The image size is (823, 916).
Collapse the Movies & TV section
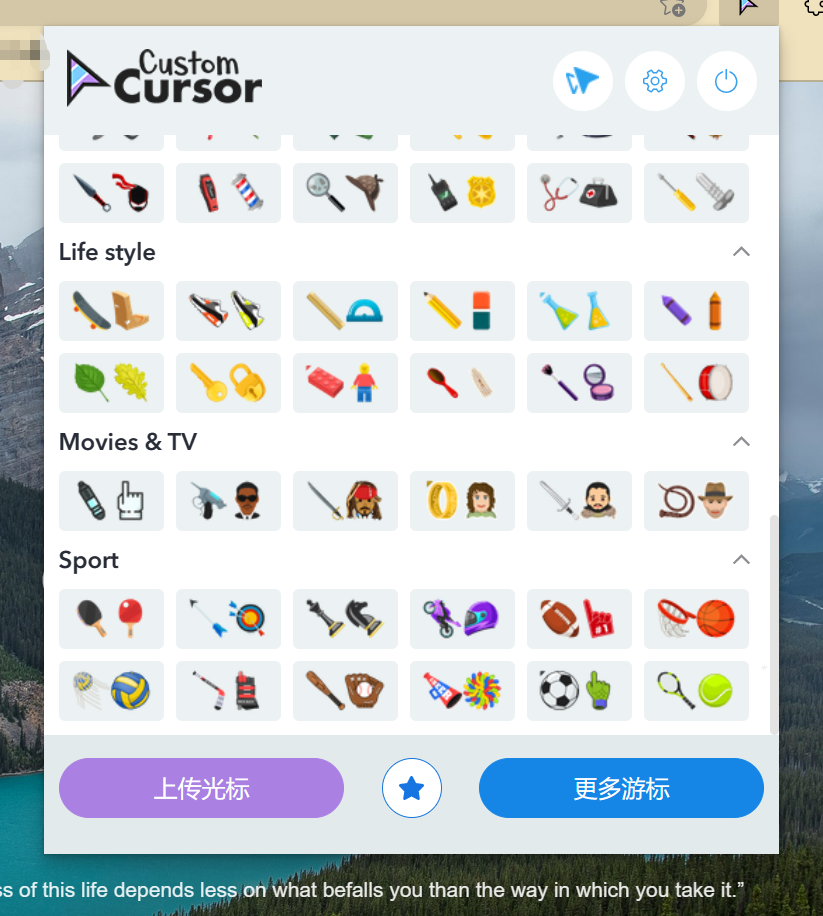(x=741, y=442)
